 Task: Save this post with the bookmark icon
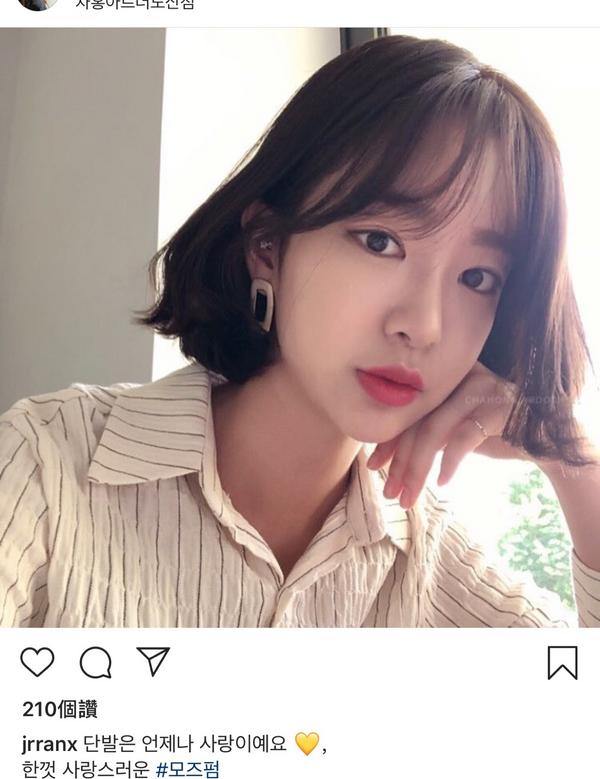pos(562,662)
